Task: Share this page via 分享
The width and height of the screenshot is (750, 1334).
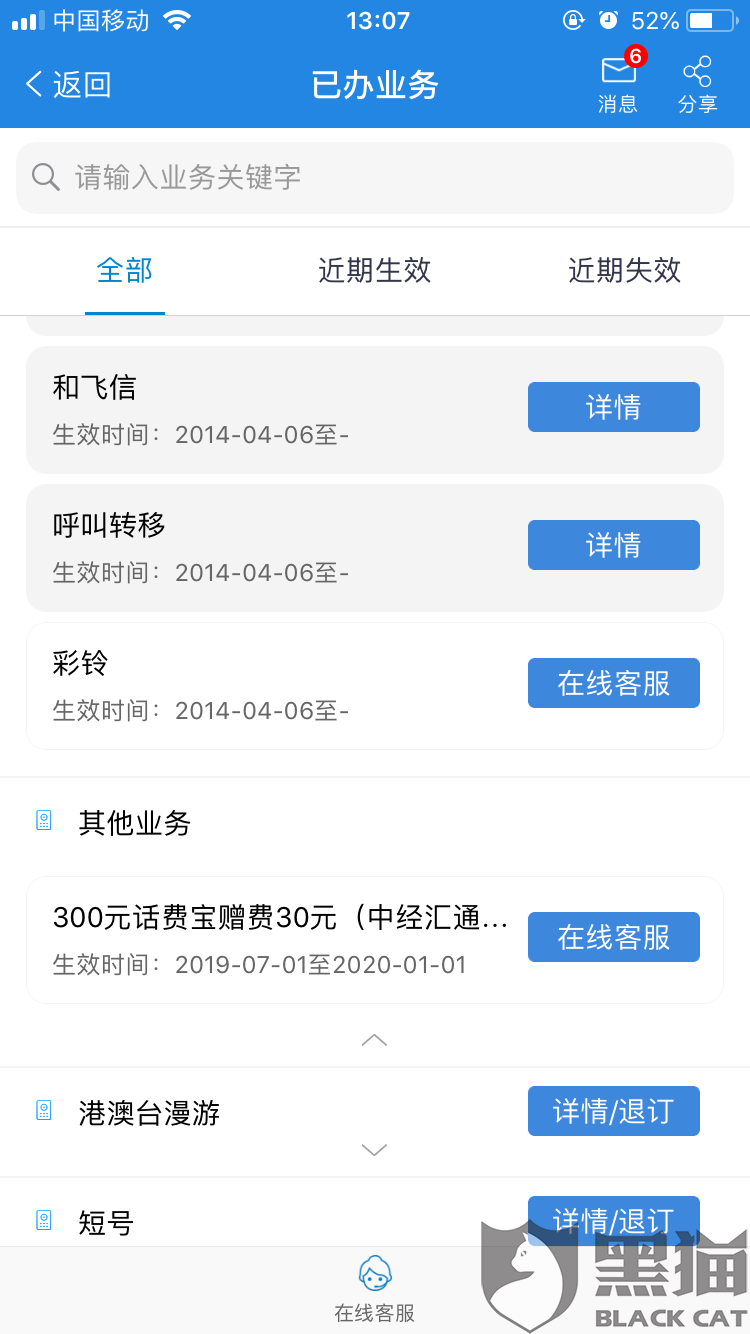Action: 697,84
